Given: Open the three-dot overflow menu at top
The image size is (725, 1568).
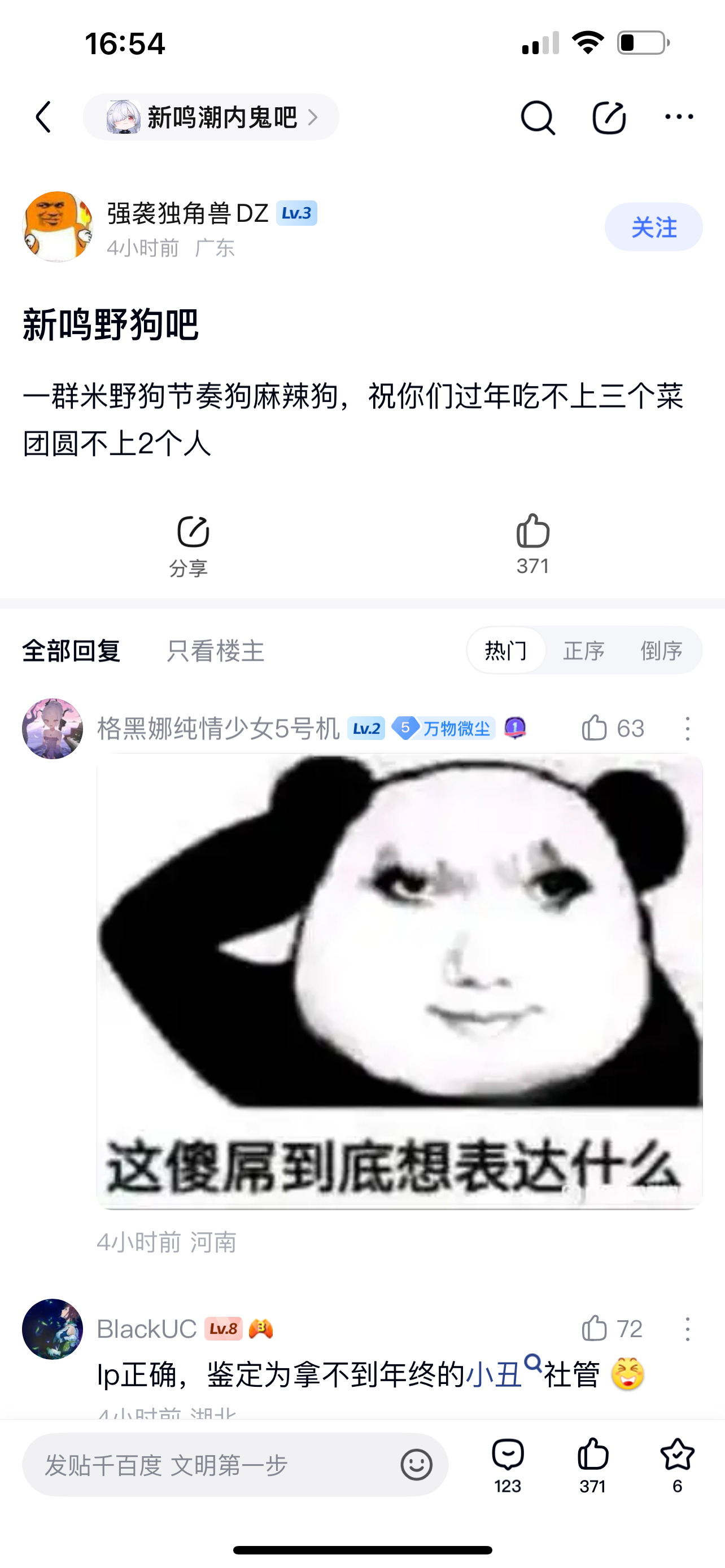Looking at the screenshot, I should (x=679, y=117).
